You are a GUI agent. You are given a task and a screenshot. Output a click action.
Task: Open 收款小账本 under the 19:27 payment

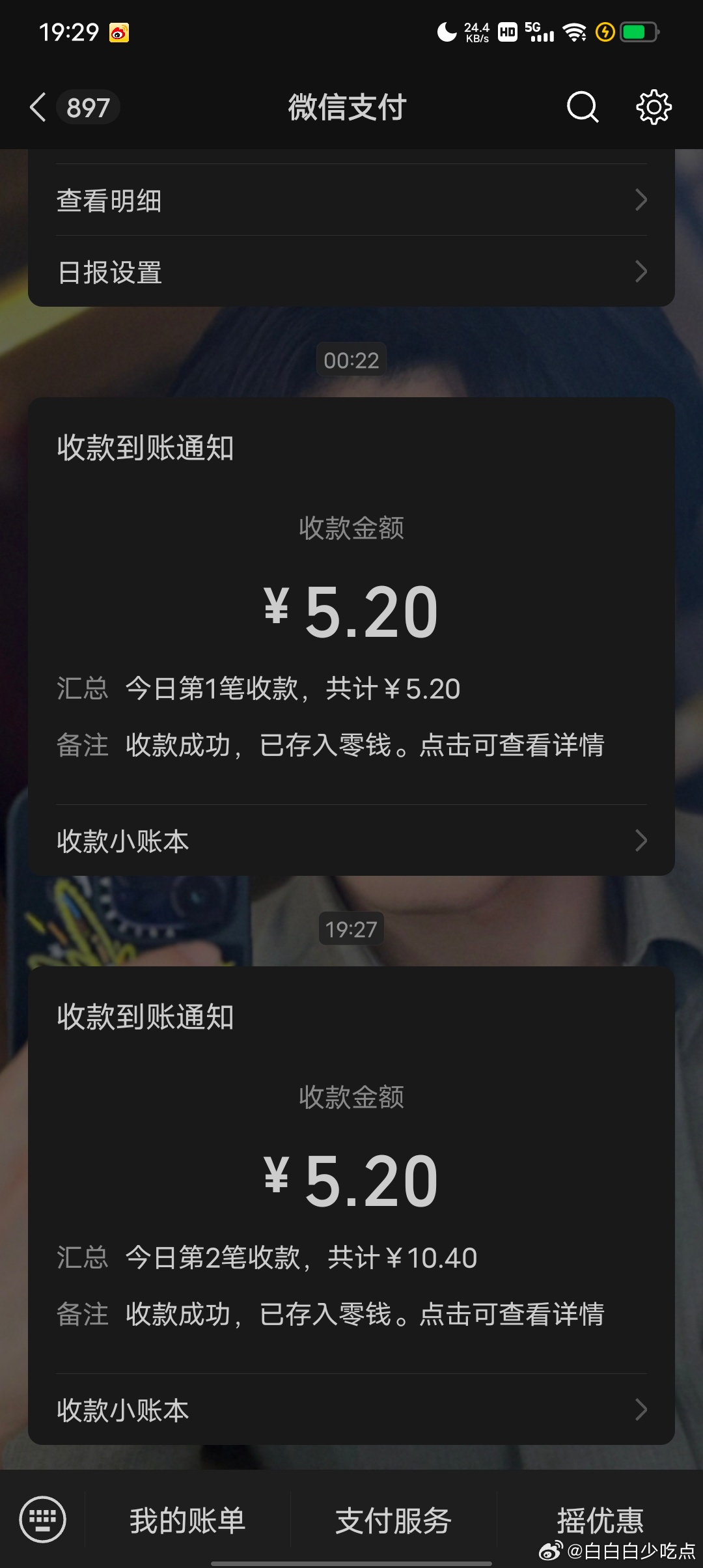[351, 1410]
